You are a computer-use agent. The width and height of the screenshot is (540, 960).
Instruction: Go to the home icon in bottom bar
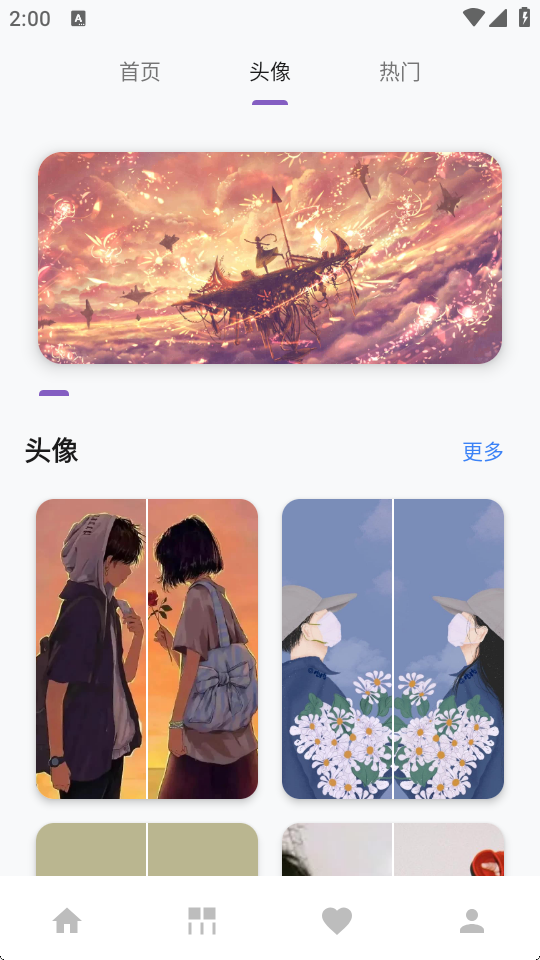point(67,921)
